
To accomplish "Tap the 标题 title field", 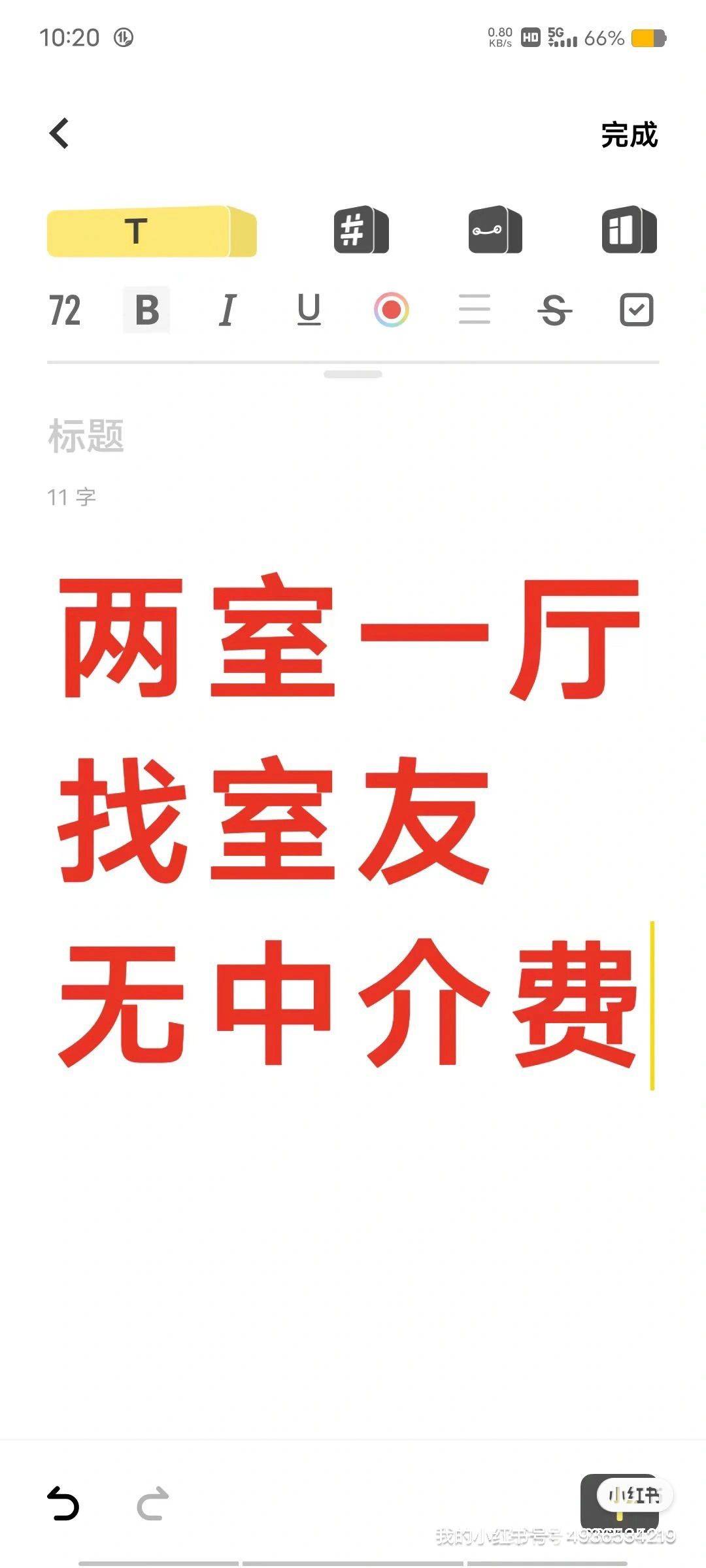I will [x=86, y=436].
